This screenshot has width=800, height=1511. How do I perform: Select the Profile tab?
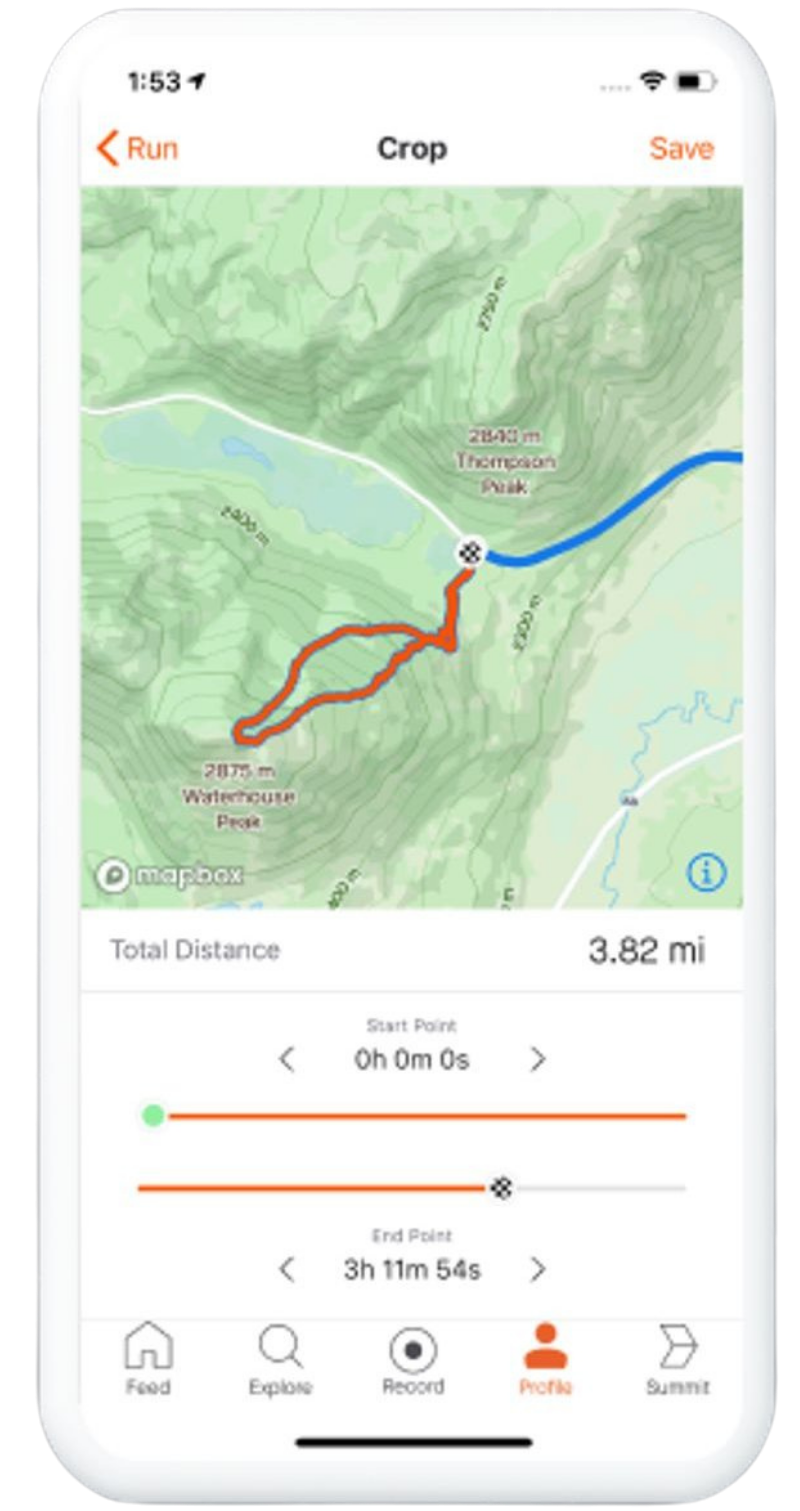point(546,1359)
